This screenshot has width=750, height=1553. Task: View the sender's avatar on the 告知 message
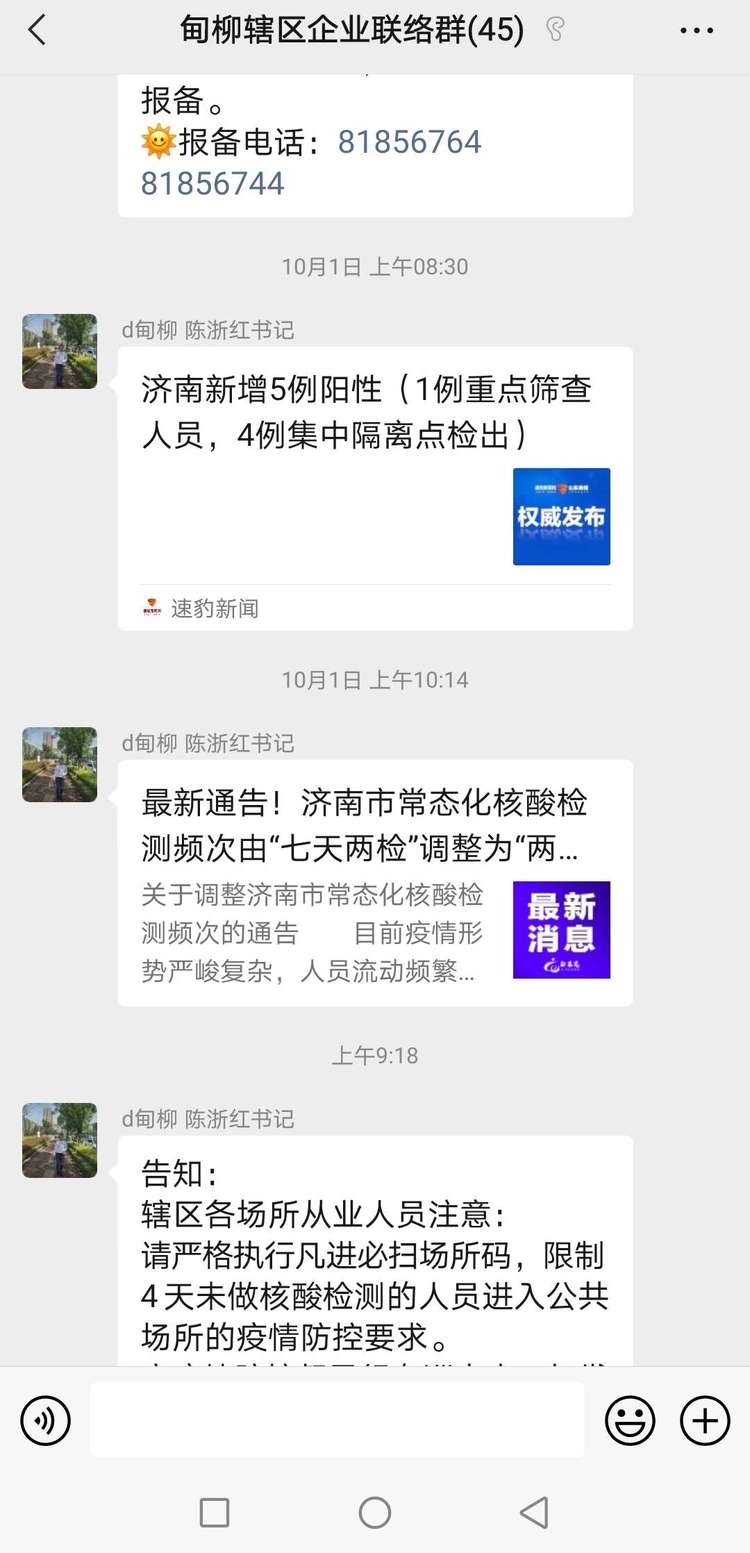(60, 1140)
